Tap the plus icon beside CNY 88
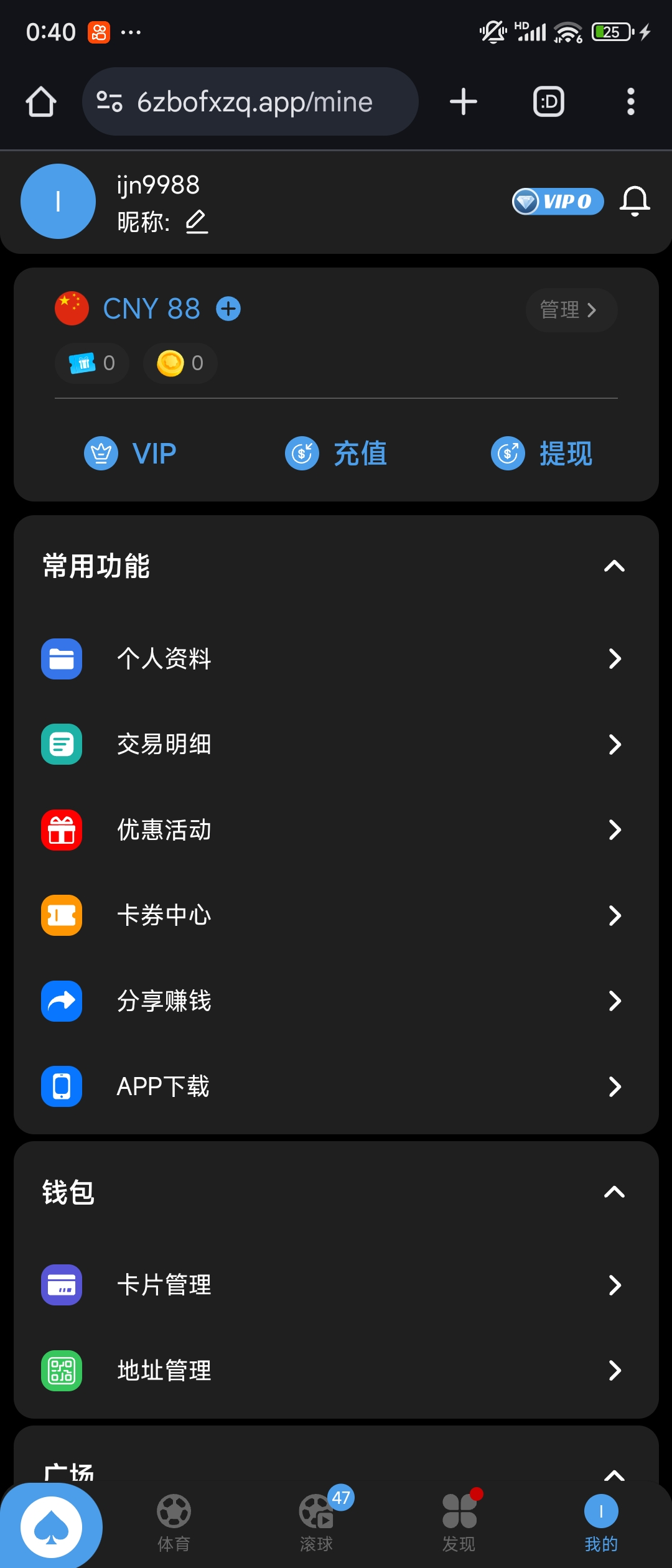This screenshot has height=1568, width=672. 228,309
